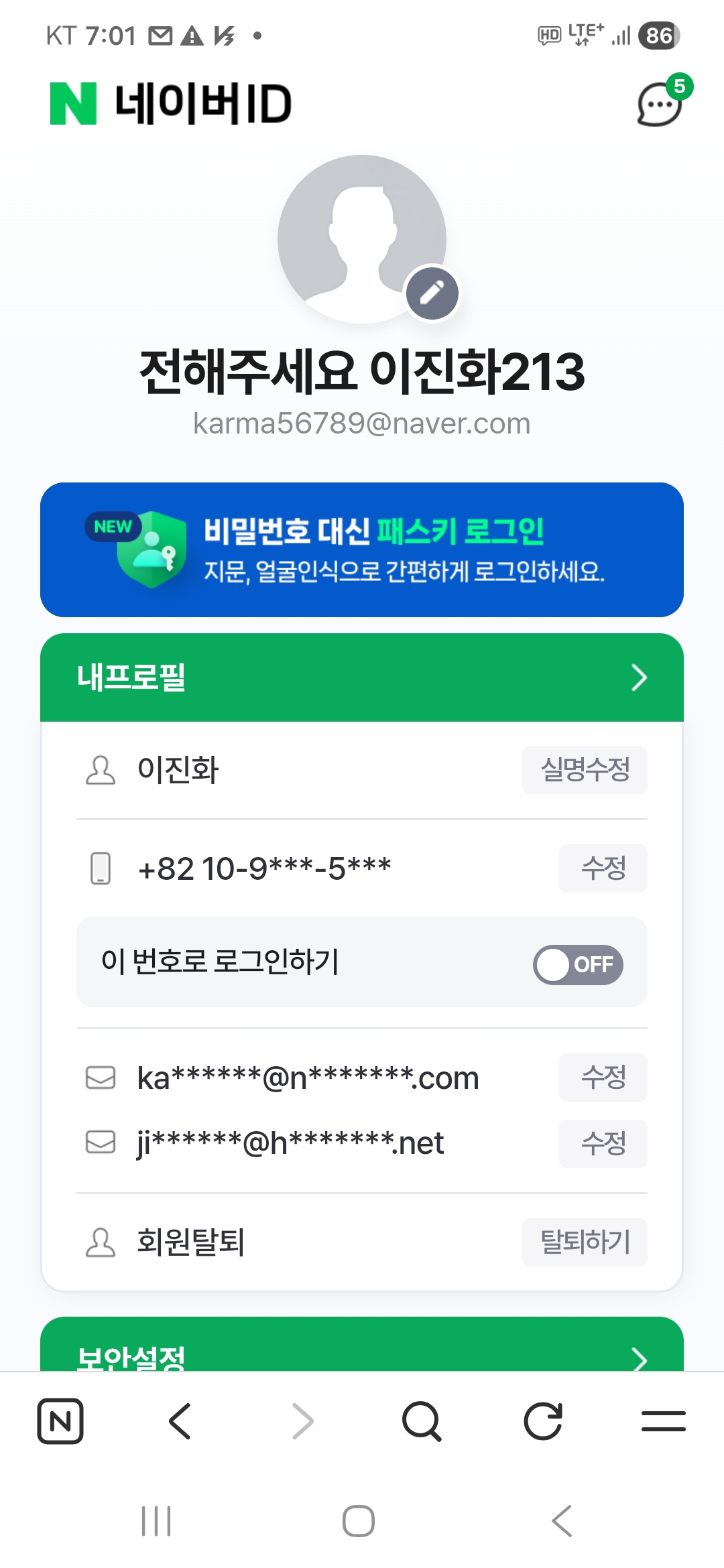Open the 내프로필 section

coord(362,677)
